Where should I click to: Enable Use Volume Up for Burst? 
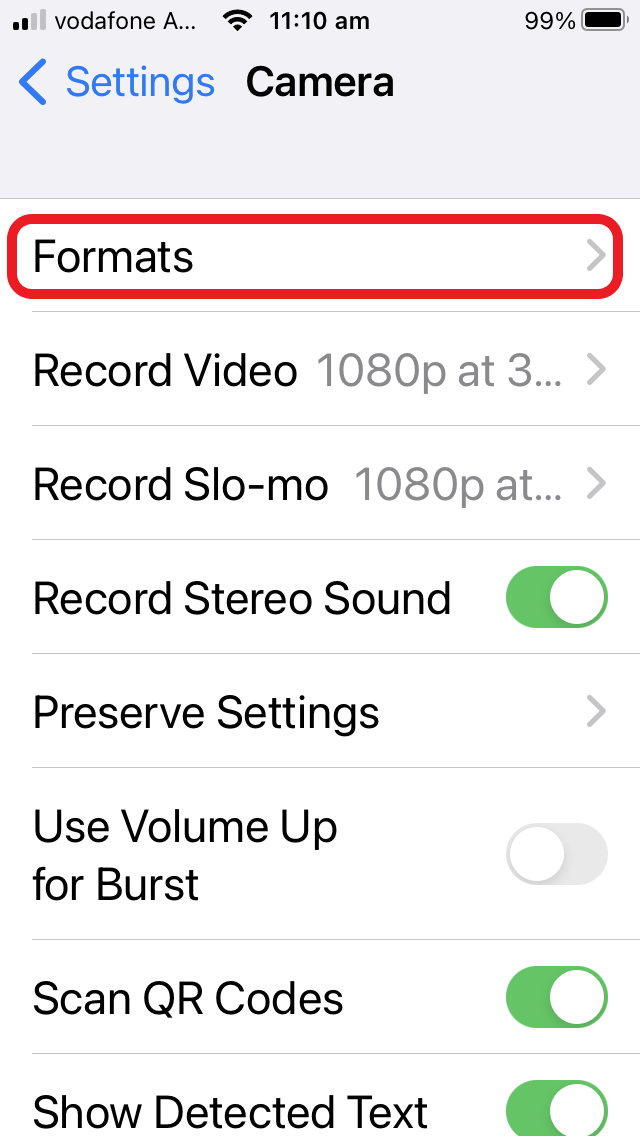(x=557, y=855)
